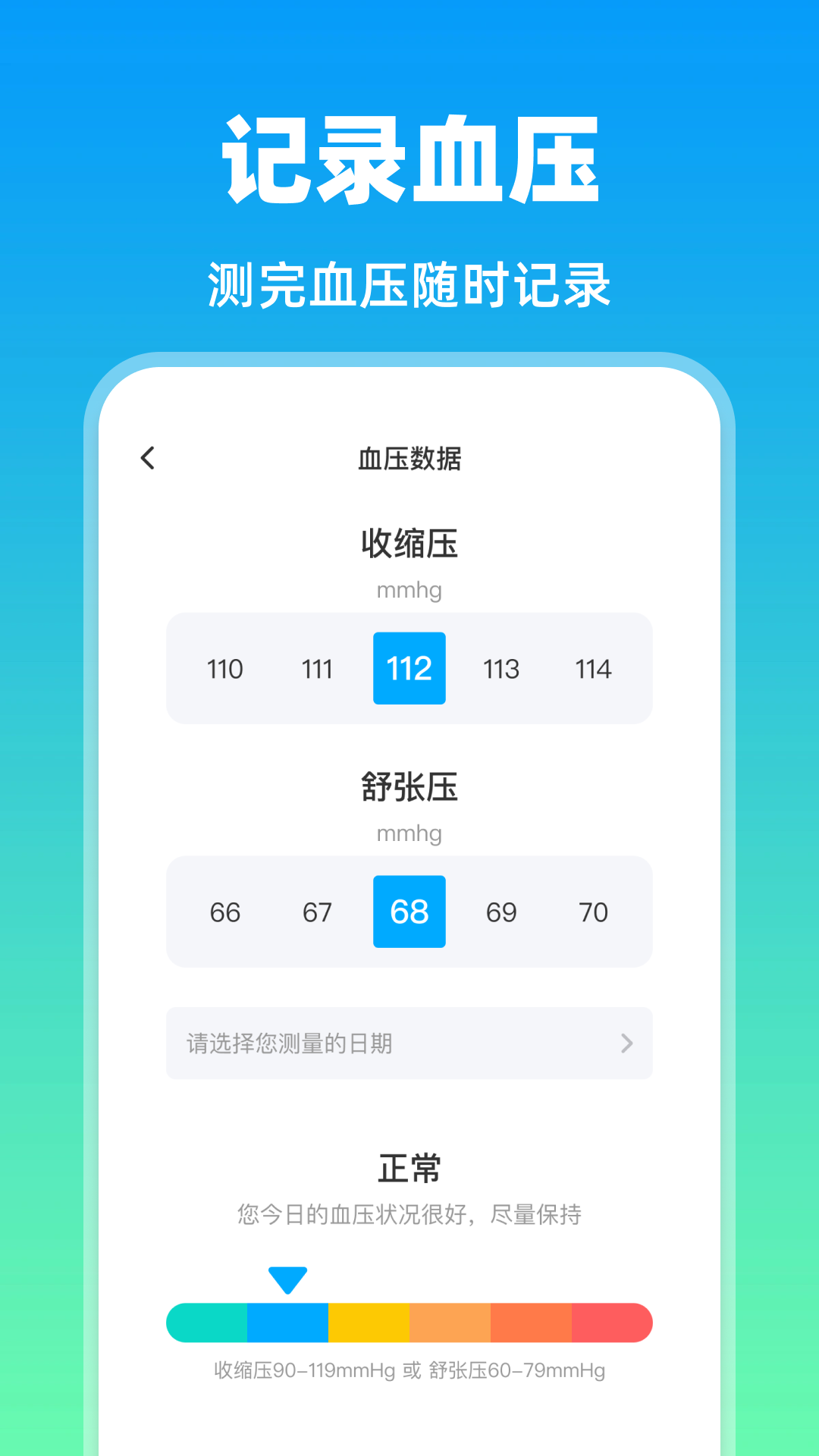This screenshot has height=1456, width=819.
Task: Tap the highlighted 112 systolic value box
Action: 409,668
